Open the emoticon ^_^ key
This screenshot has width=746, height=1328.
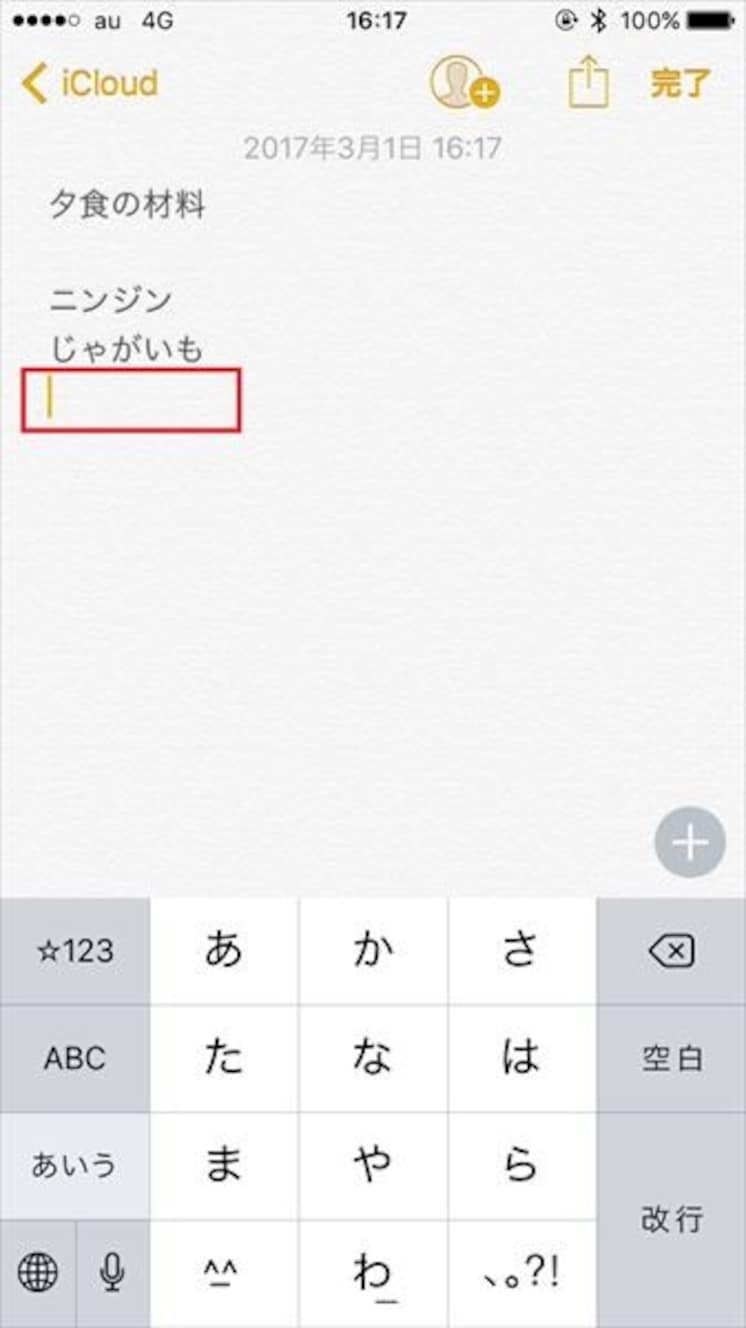(224, 1273)
